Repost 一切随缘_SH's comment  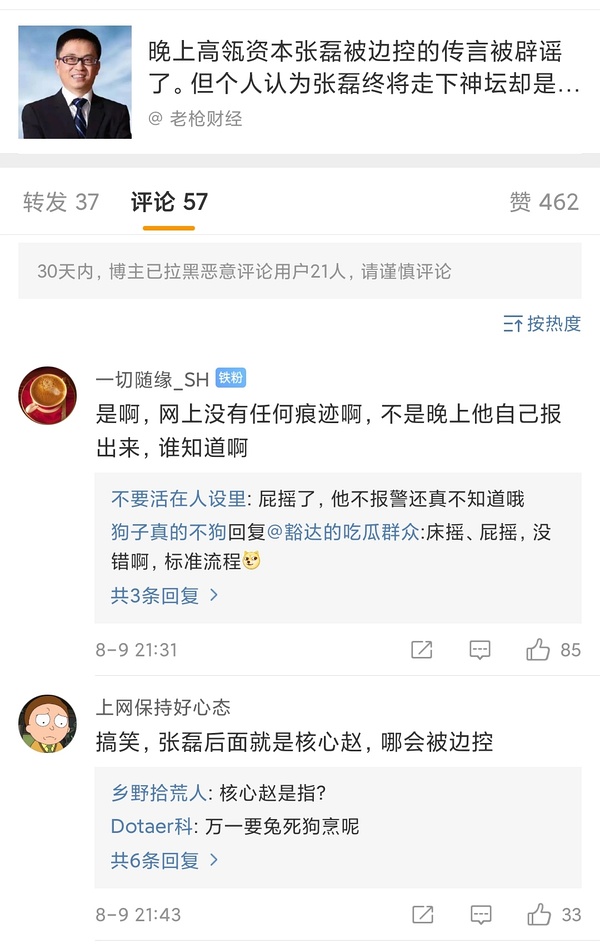tap(422, 650)
